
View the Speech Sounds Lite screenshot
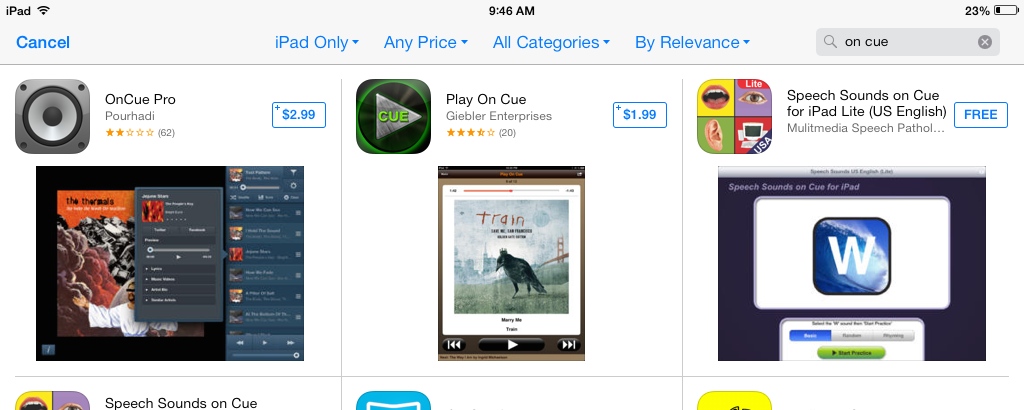point(852,263)
